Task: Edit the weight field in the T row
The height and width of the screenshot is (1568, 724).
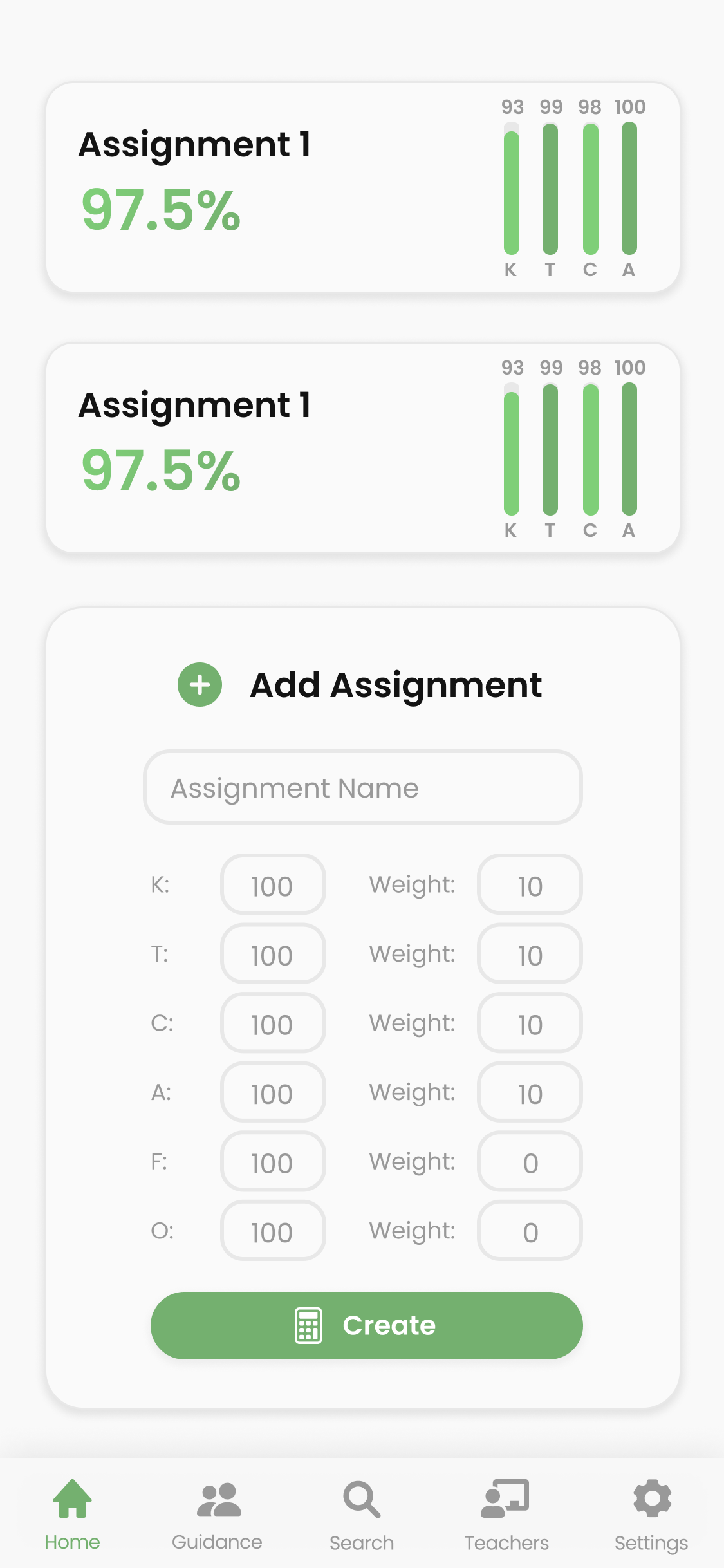Action: (x=530, y=954)
